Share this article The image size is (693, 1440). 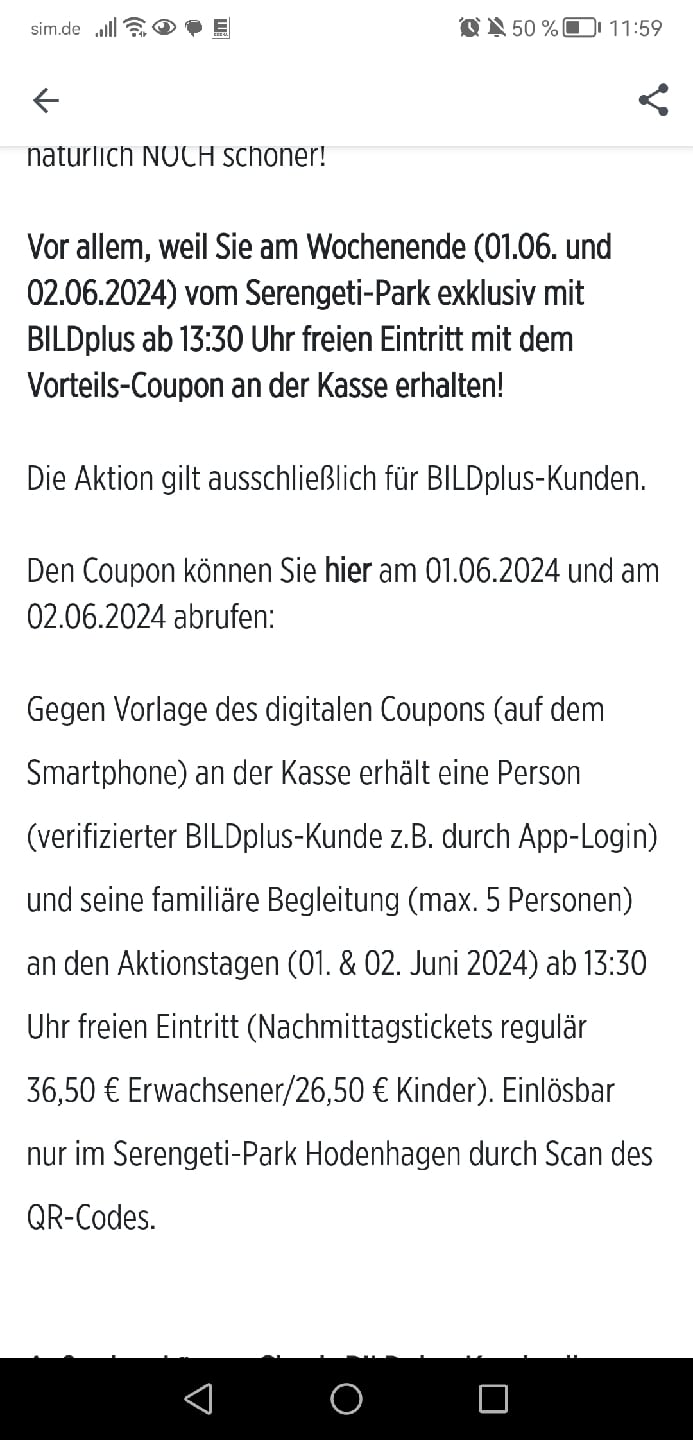pos(653,100)
